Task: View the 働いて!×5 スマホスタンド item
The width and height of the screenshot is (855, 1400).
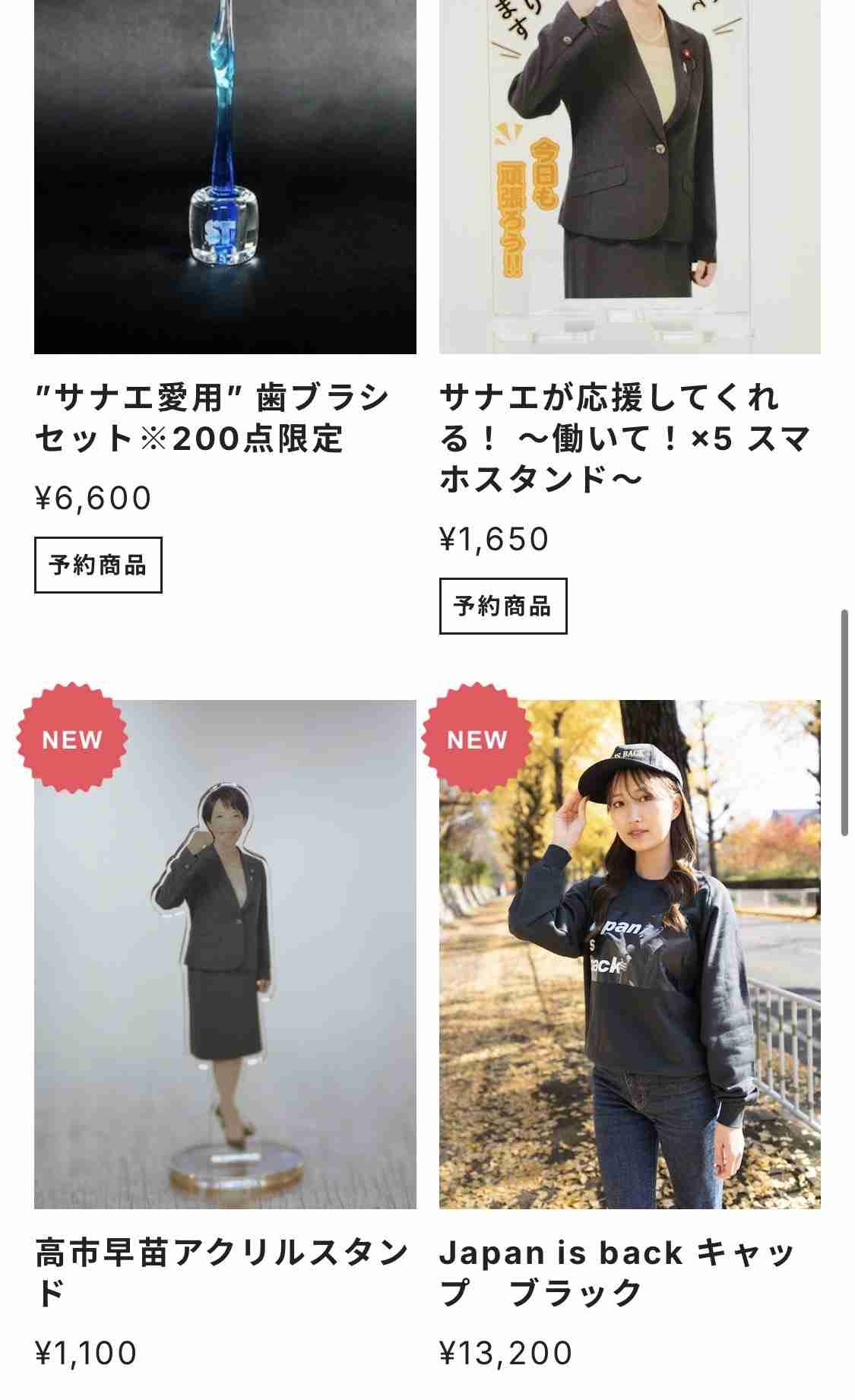Action: 625,438
